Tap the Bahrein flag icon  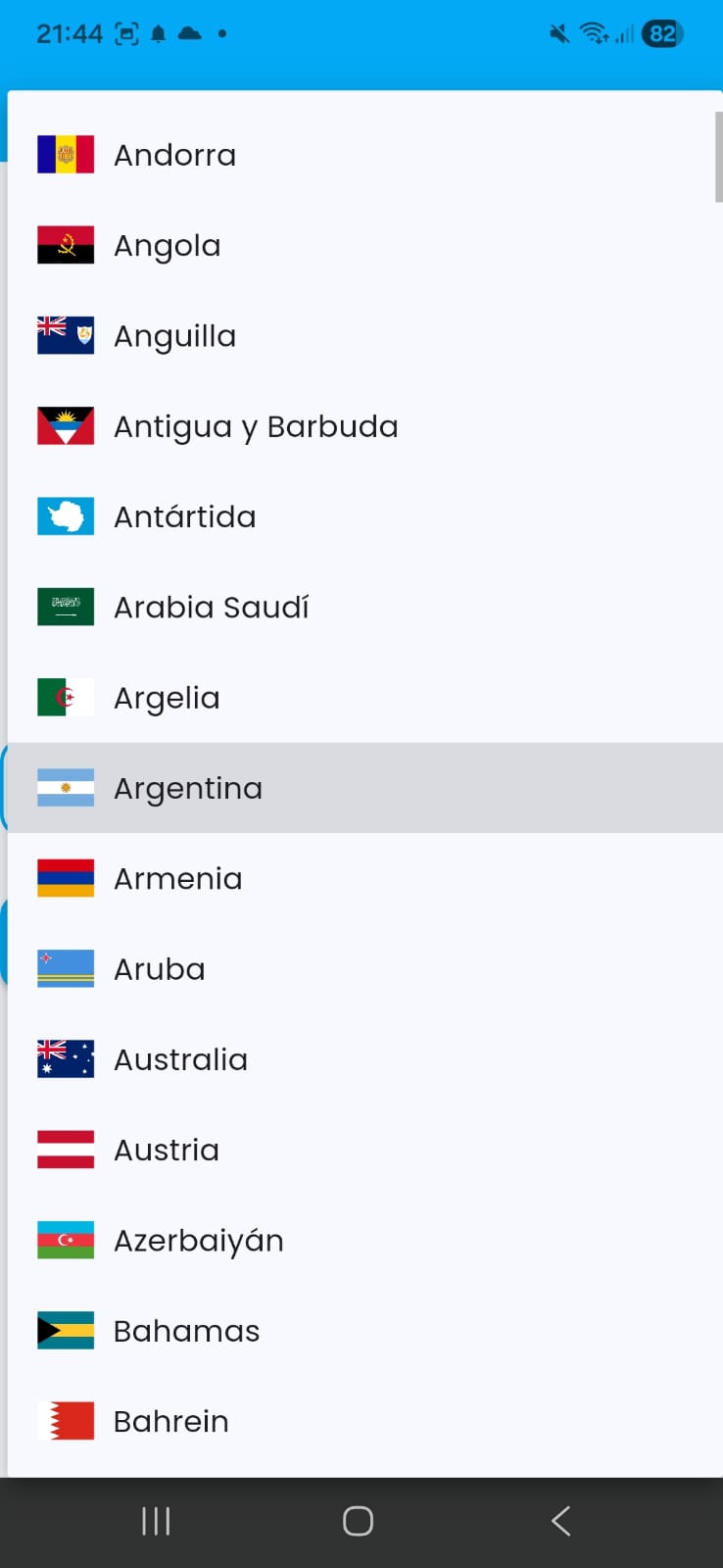point(65,1420)
